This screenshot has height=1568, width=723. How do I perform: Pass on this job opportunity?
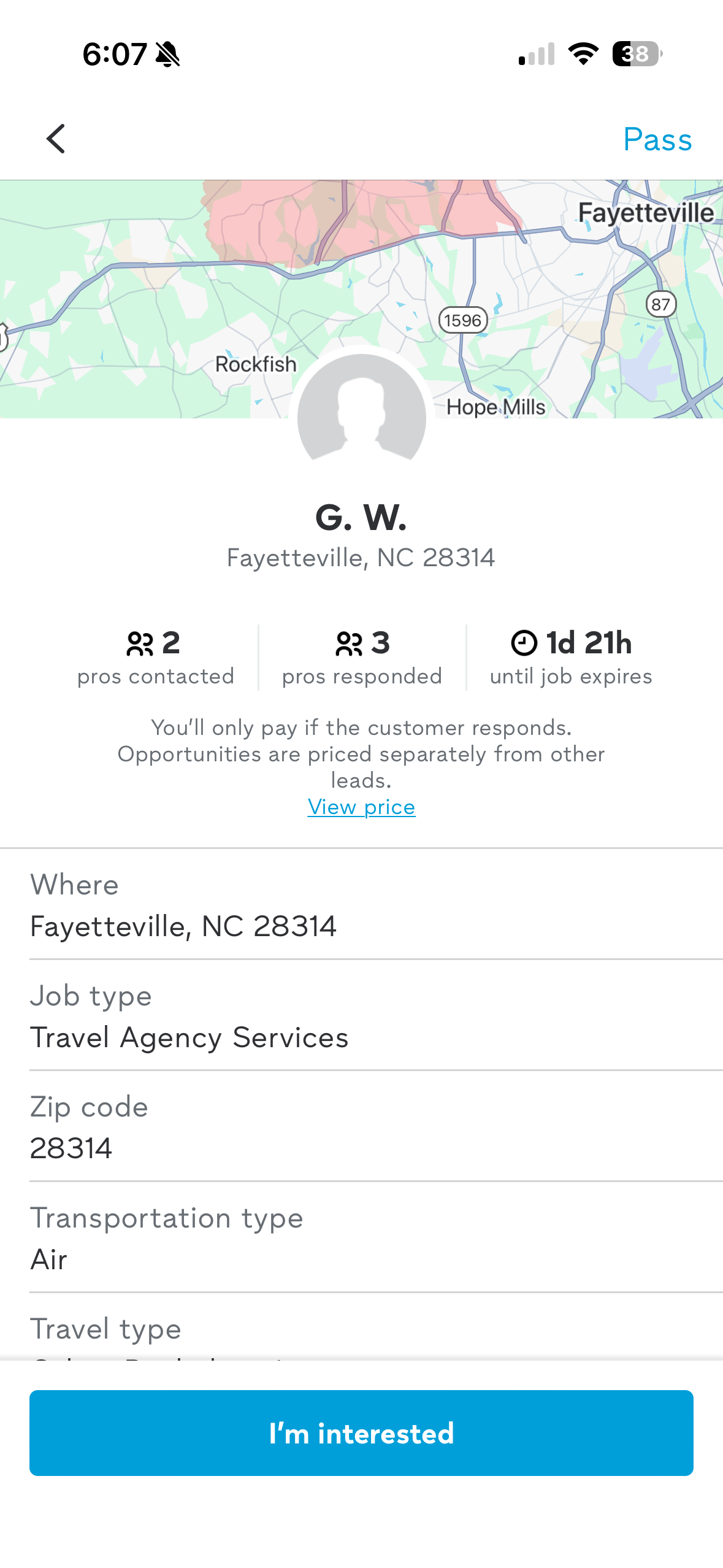pos(657,140)
